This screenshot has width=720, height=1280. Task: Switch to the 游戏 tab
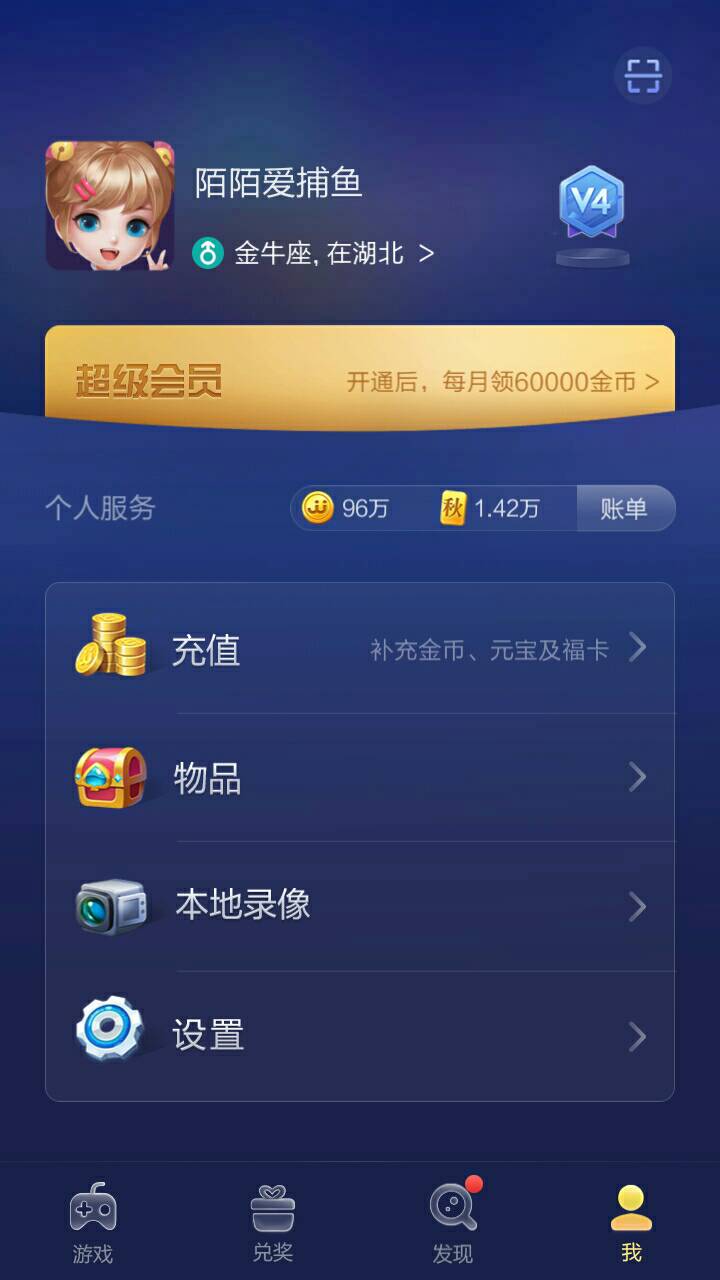(x=95, y=1220)
